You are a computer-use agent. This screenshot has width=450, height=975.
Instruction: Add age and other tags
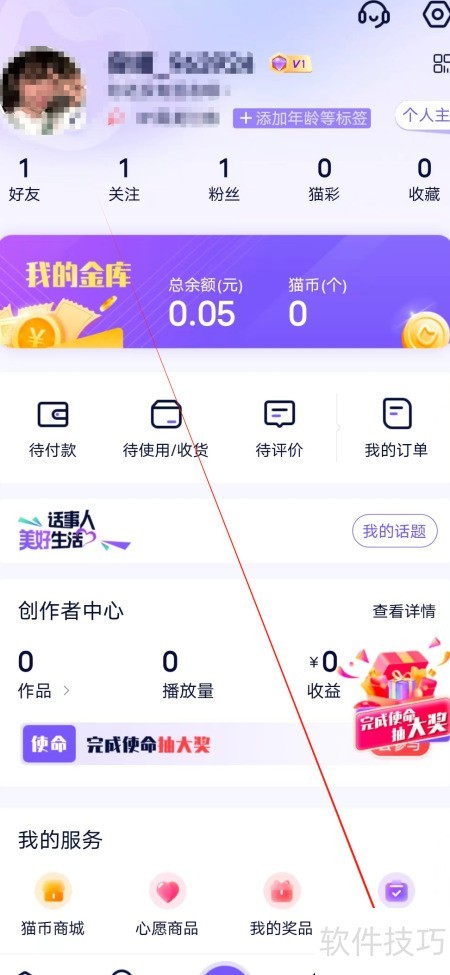pos(302,118)
